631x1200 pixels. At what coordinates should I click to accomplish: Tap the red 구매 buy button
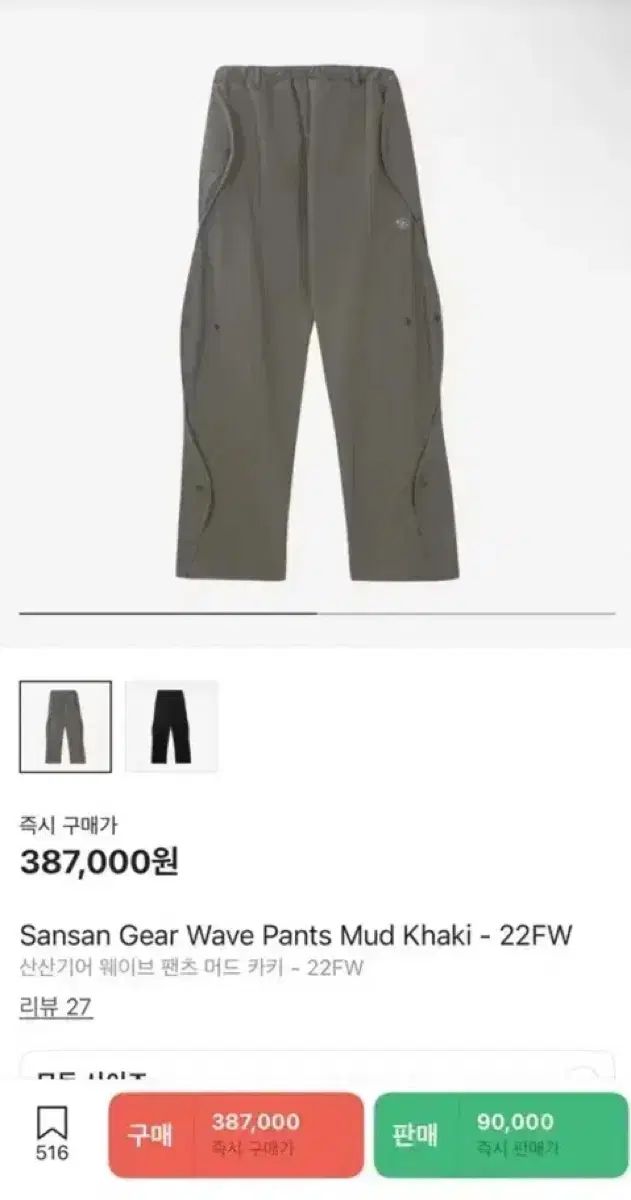coord(235,1135)
